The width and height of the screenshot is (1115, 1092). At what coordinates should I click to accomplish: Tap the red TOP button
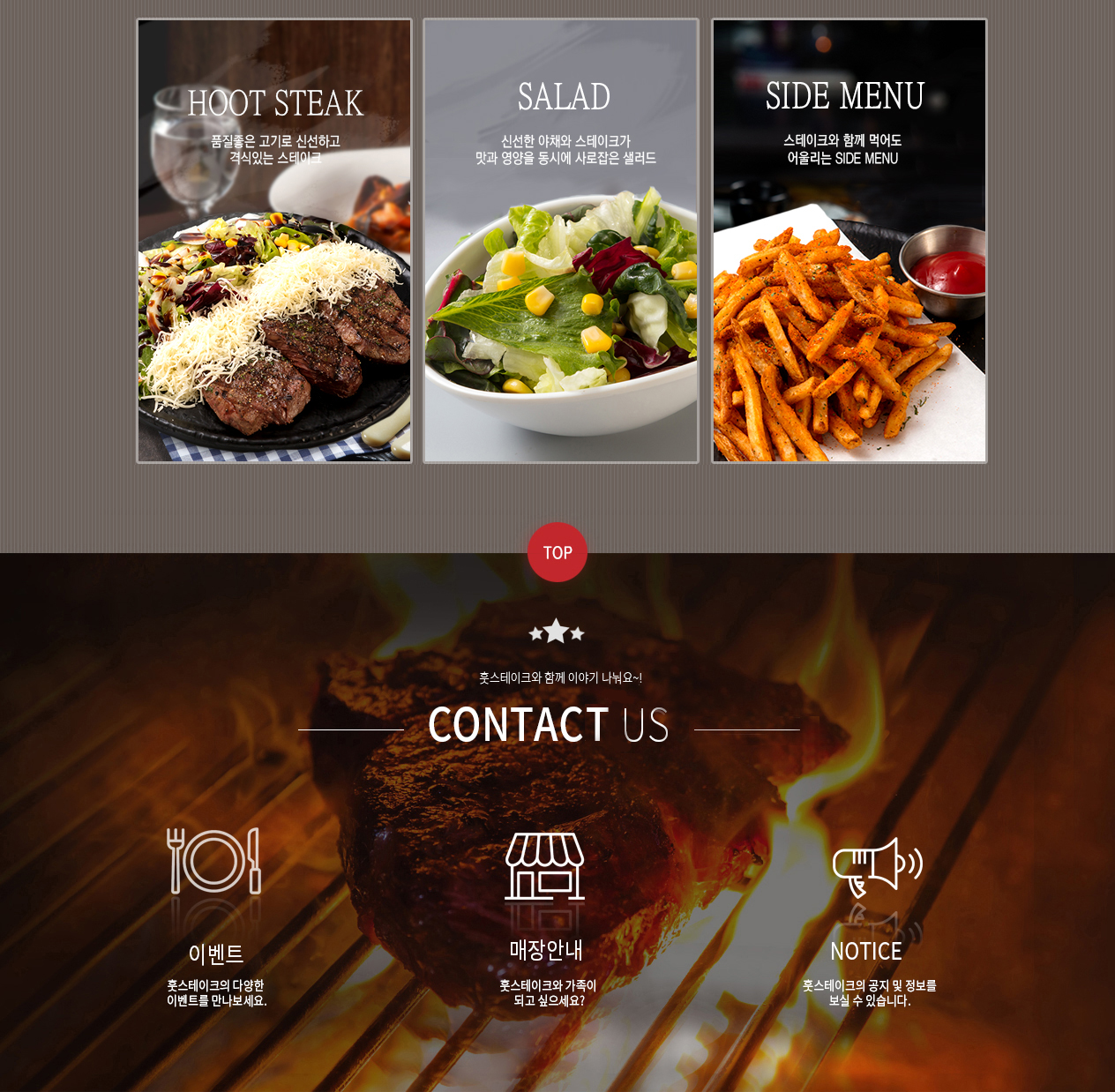point(557,552)
